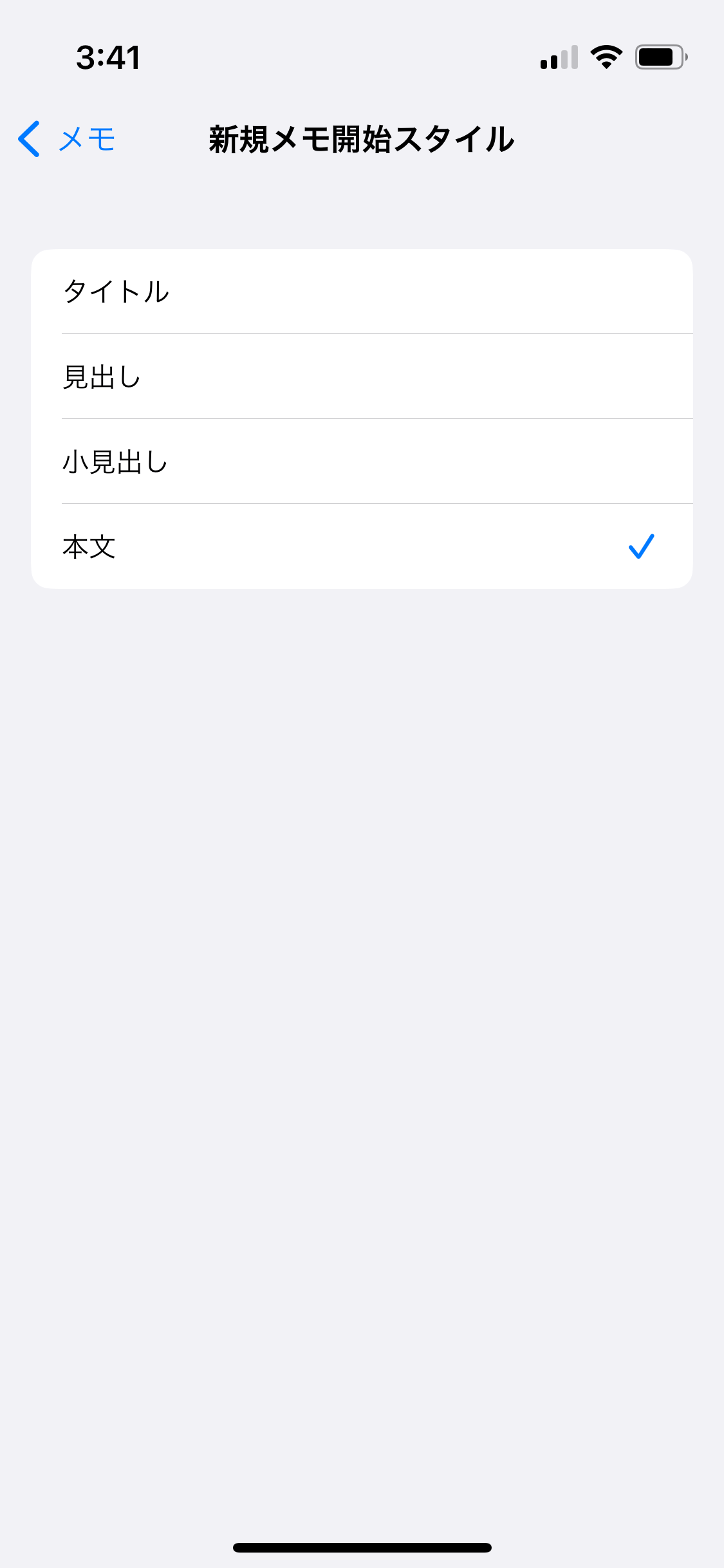Tap the checked 本文 option

(362, 546)
